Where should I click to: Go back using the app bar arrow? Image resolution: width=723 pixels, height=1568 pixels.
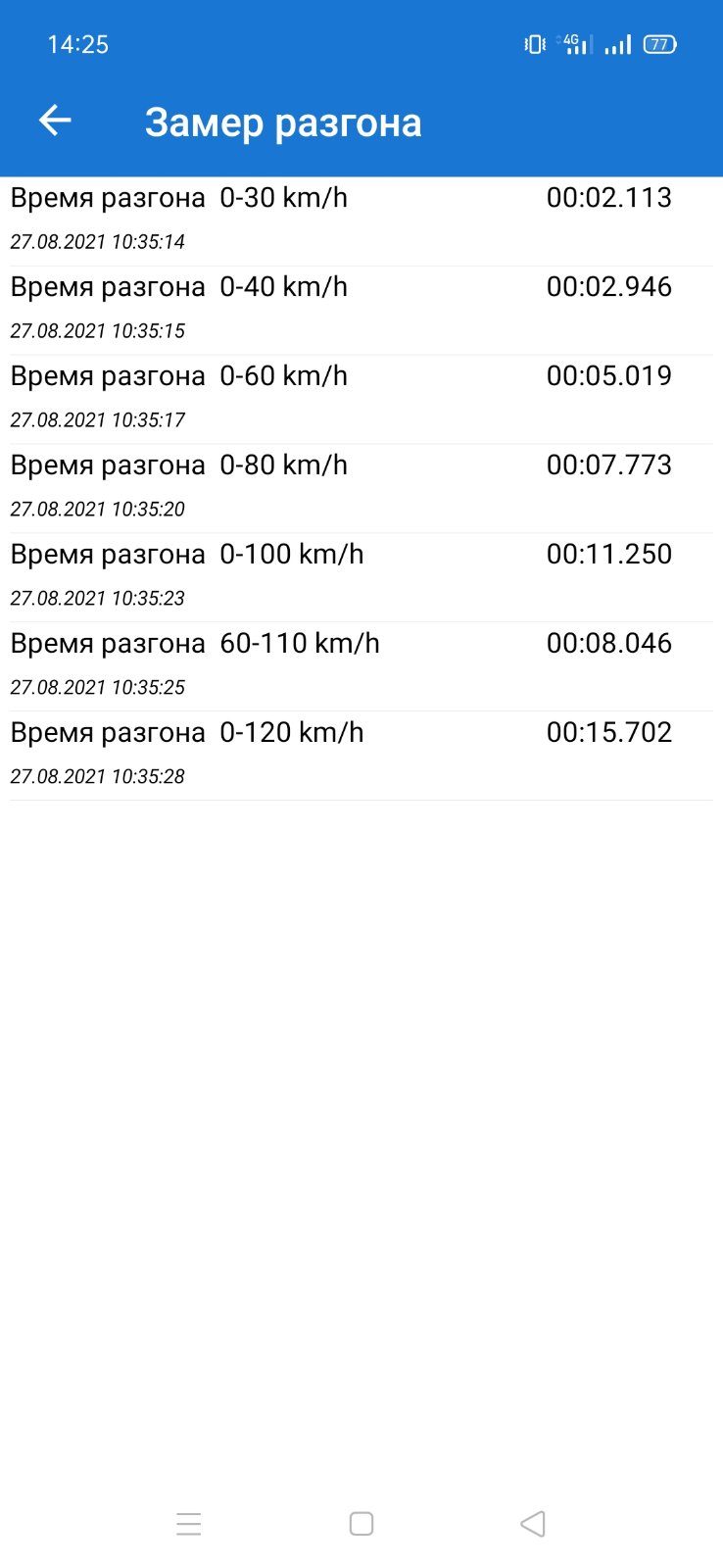tap(55, 122)
